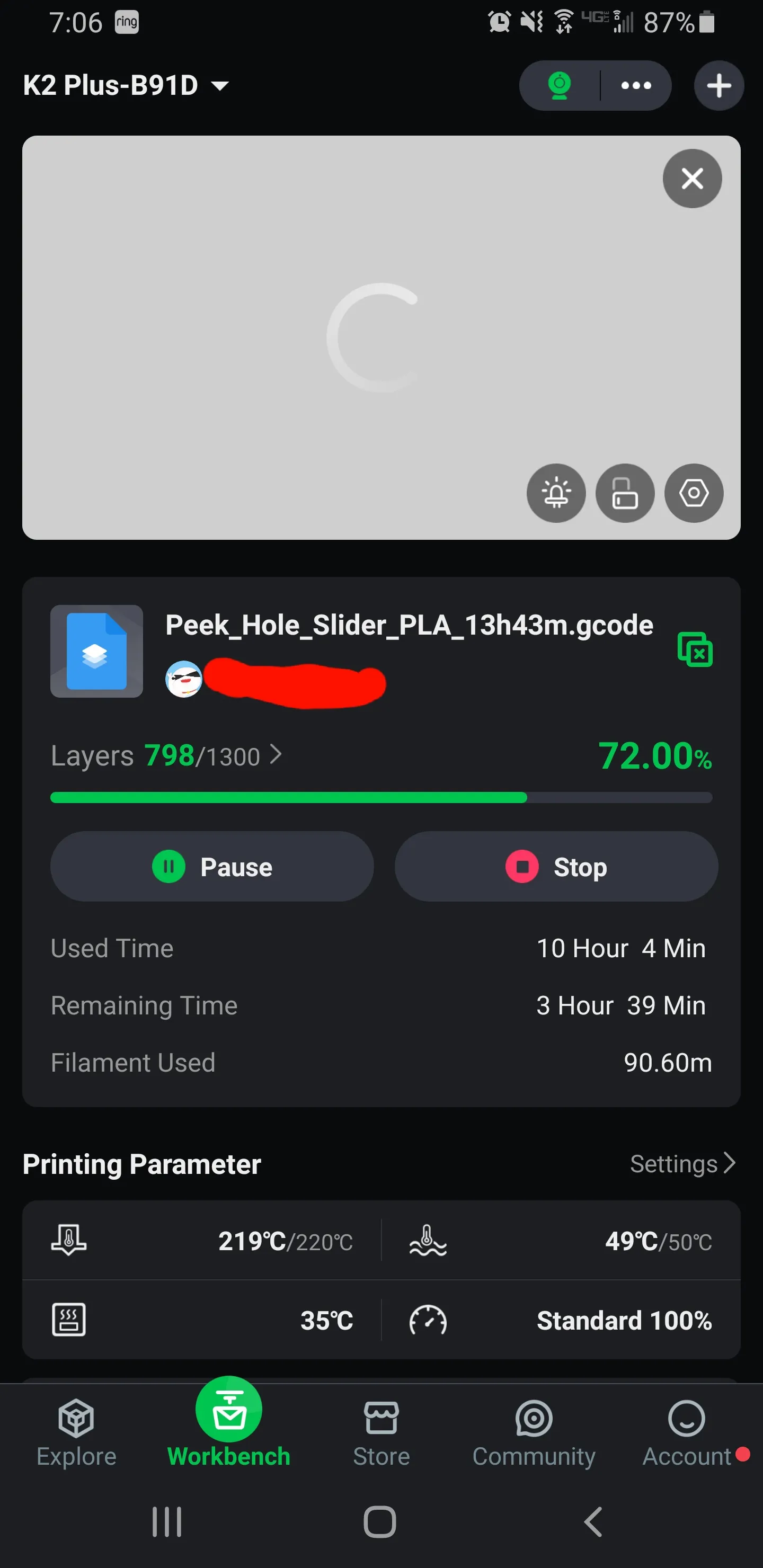Tap the lock icon on camera view

(625, 493)
